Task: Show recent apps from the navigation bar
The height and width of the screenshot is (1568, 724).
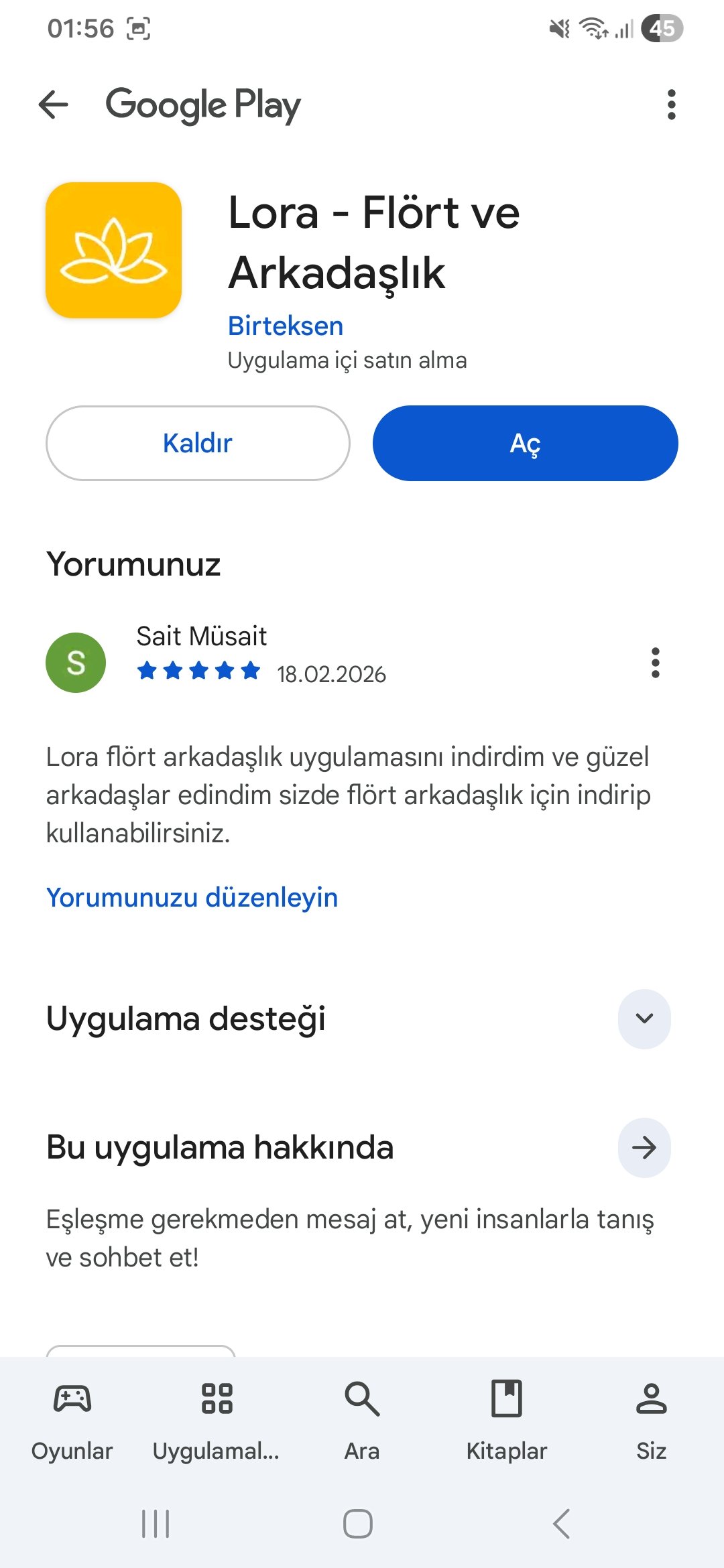Action: [156, 1523]
